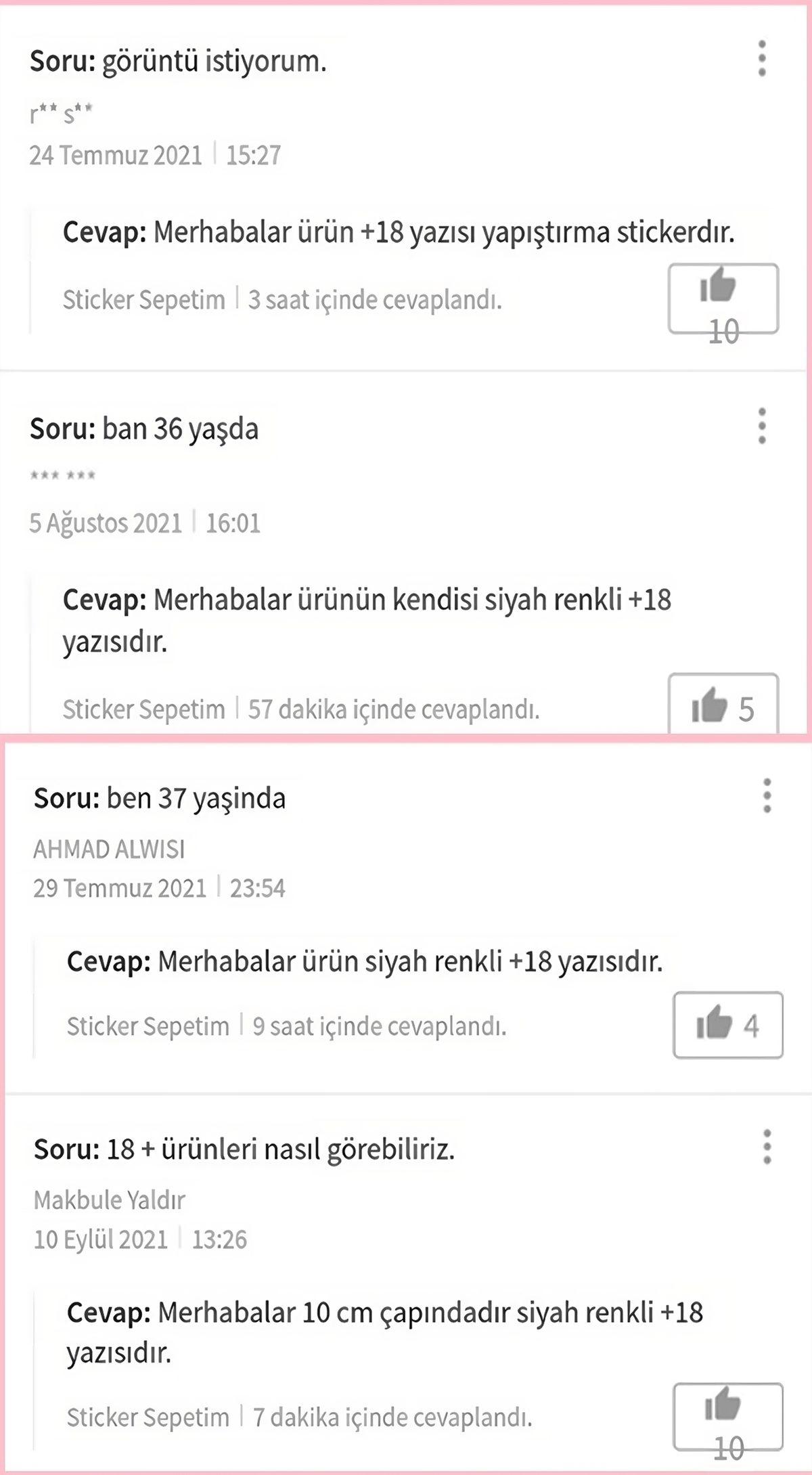Viewport: 812px width, 1475px height.
Task: Open seller profile "Sticker Sepetim" under first answer
Action: tap(142, 300)
